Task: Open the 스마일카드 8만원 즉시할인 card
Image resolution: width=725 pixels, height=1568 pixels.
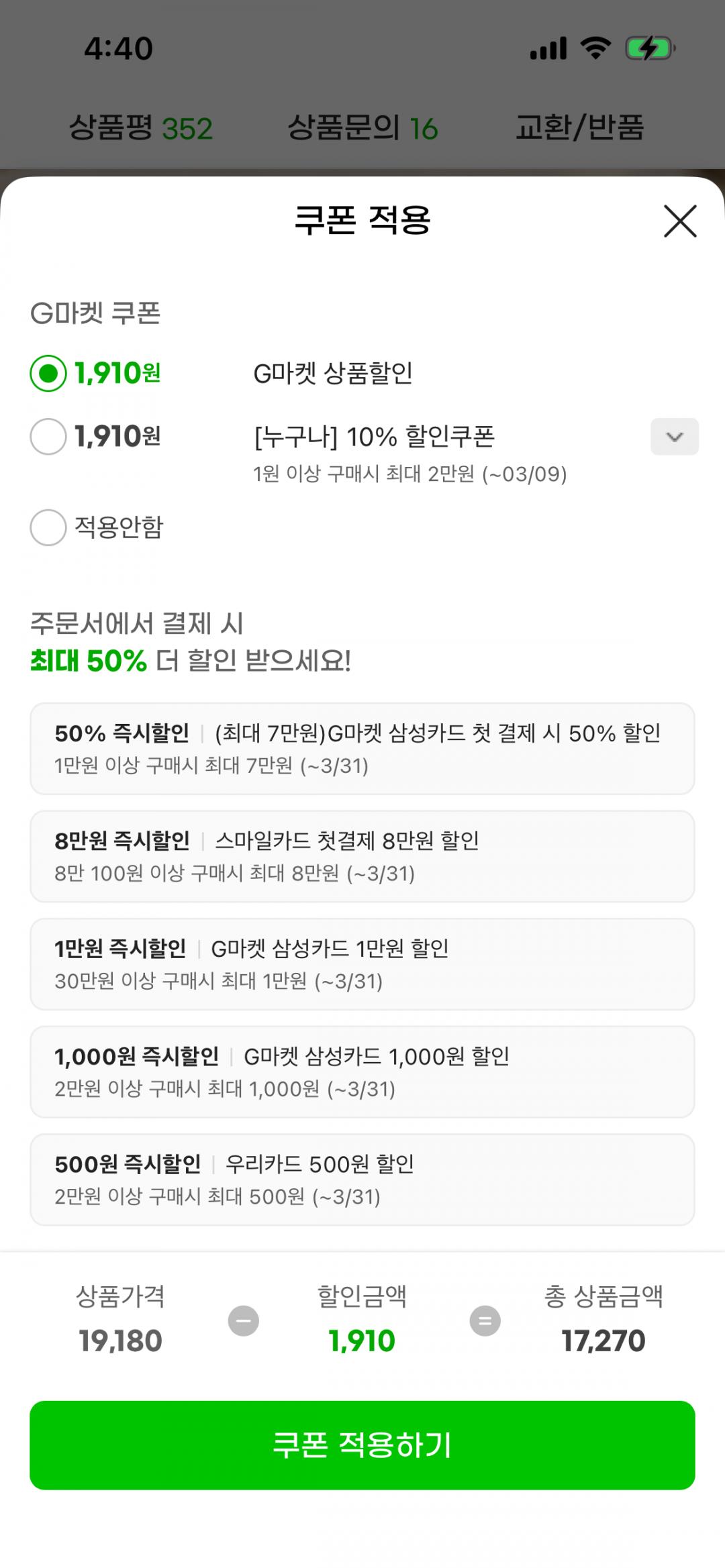Action: click(x=362, y=857)
